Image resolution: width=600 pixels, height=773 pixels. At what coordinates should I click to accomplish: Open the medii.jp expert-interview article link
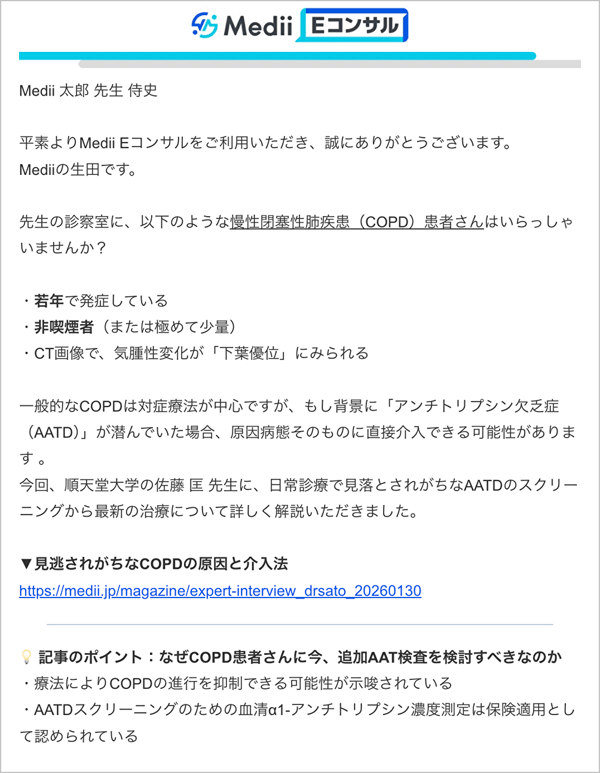220,591
